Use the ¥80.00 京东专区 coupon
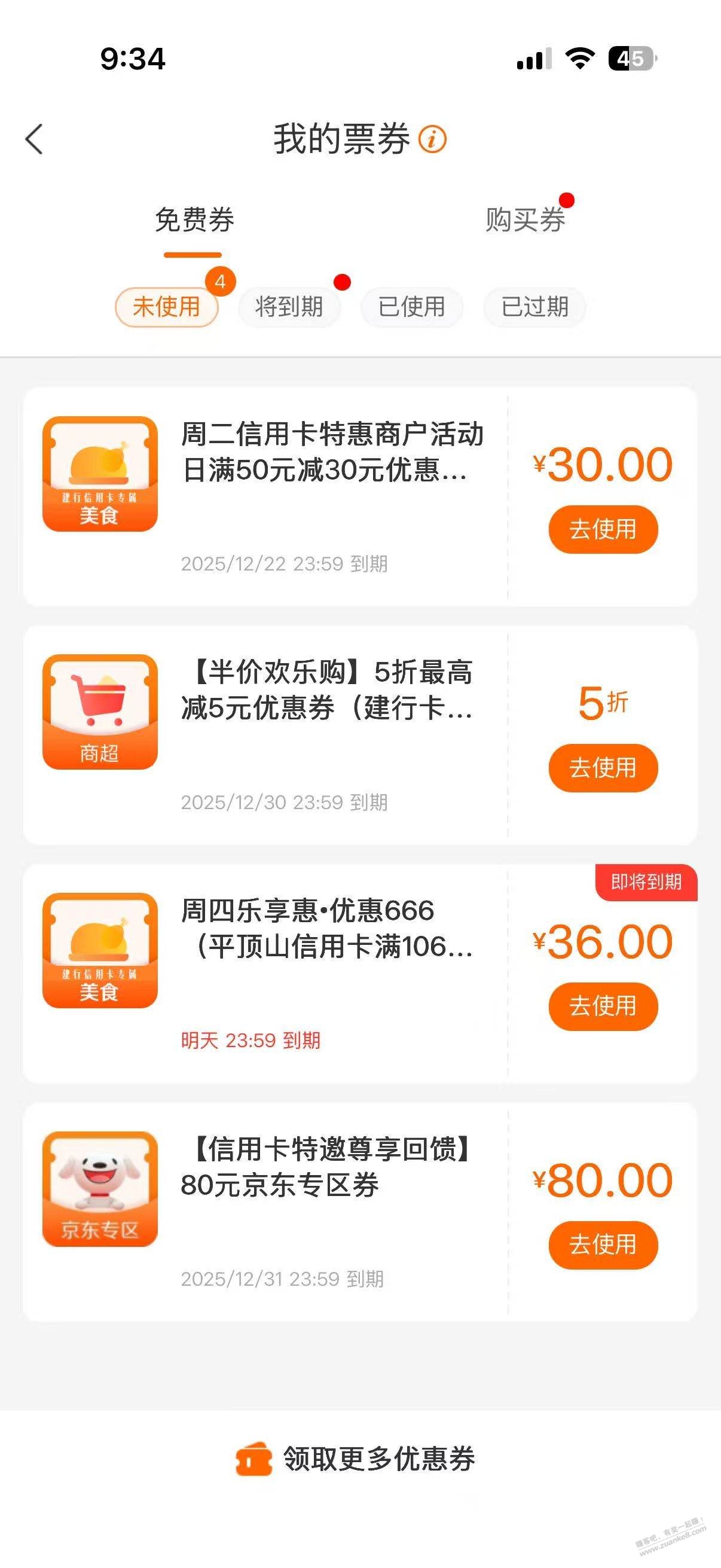 (603, 1245)
